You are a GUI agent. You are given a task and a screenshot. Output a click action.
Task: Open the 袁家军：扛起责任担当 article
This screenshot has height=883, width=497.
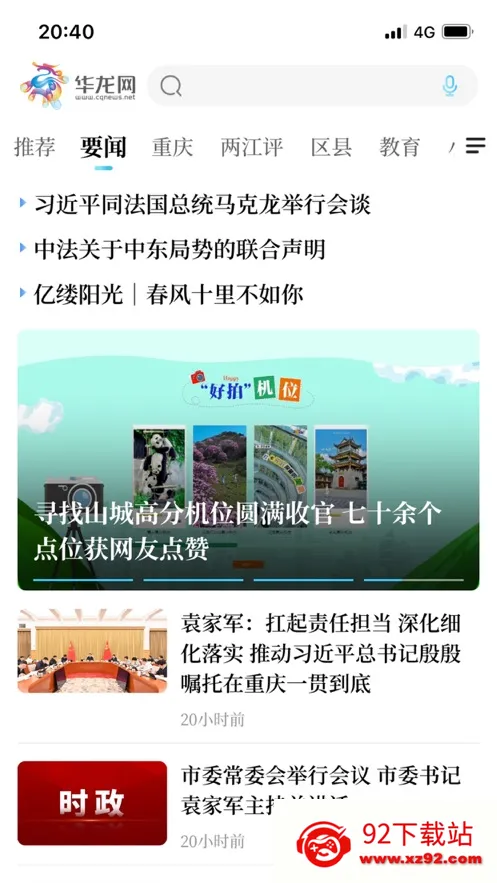point(248,667)
